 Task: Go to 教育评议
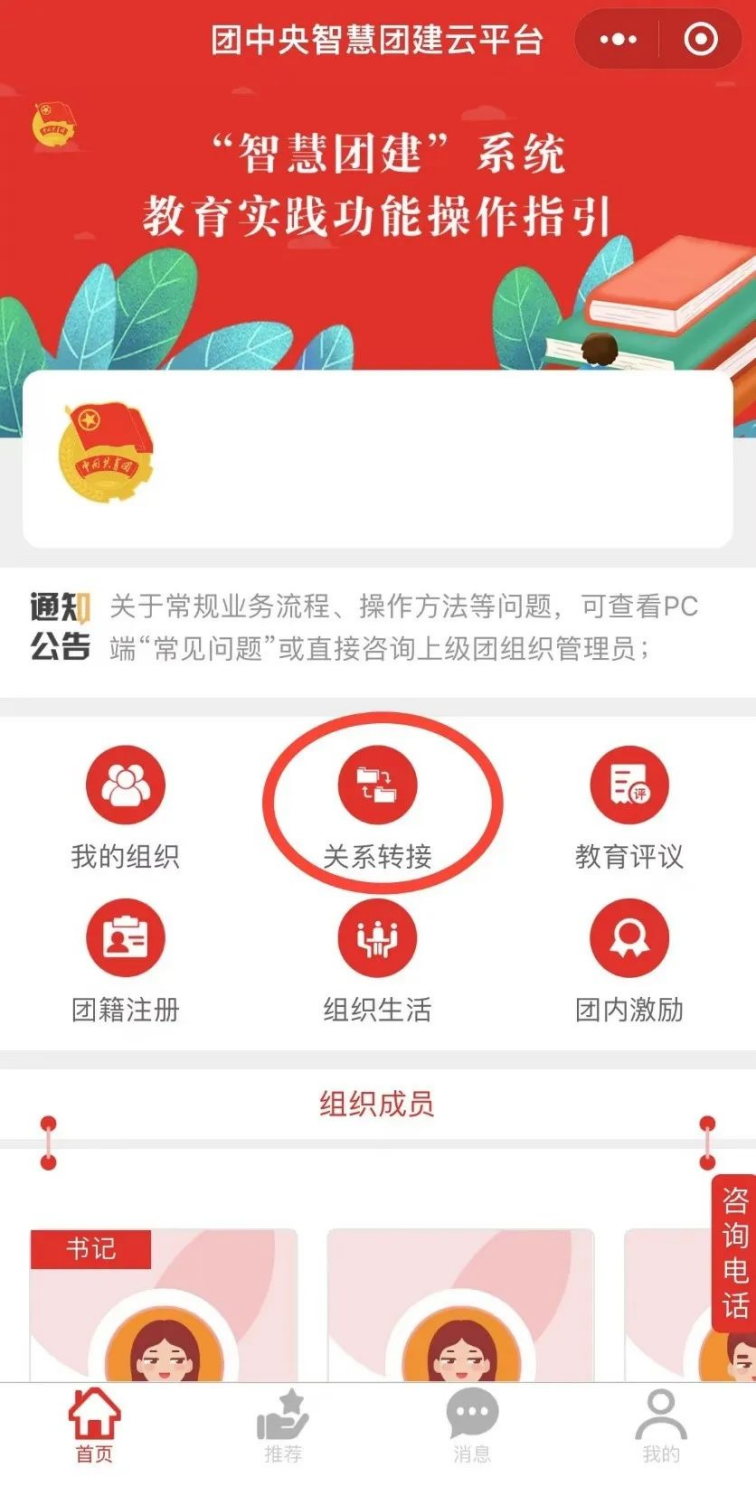(x=629, y=805)
